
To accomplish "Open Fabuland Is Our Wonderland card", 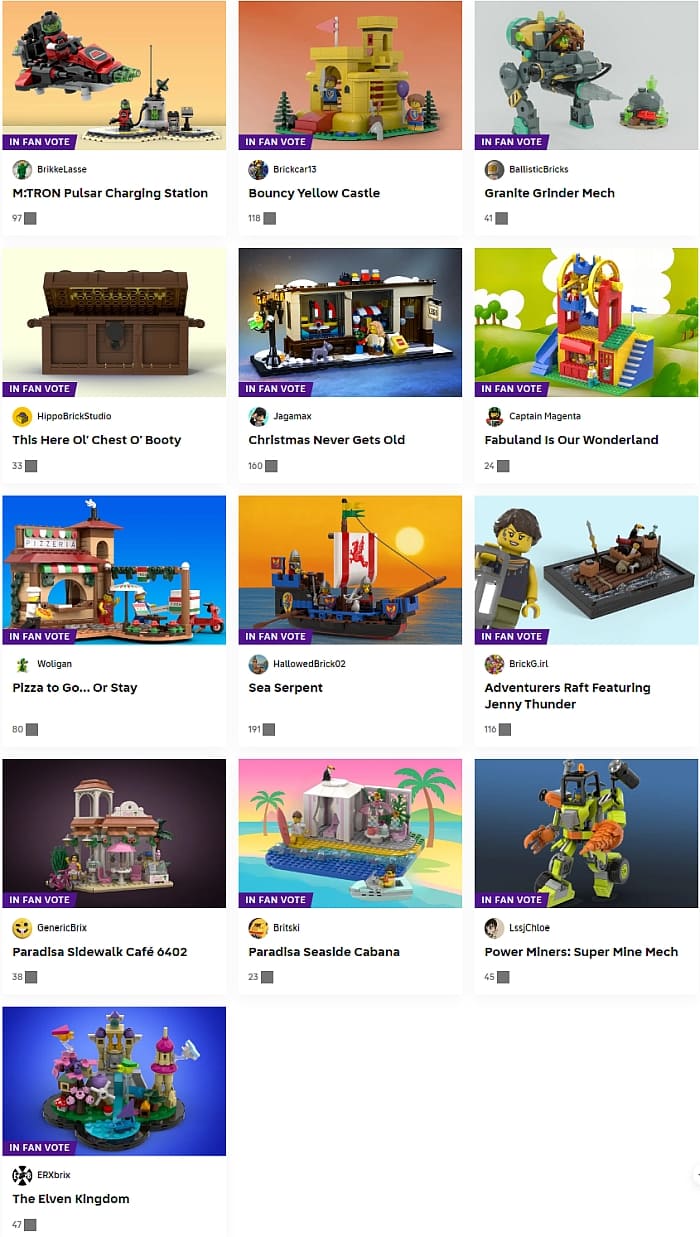I will click(571, 440).
